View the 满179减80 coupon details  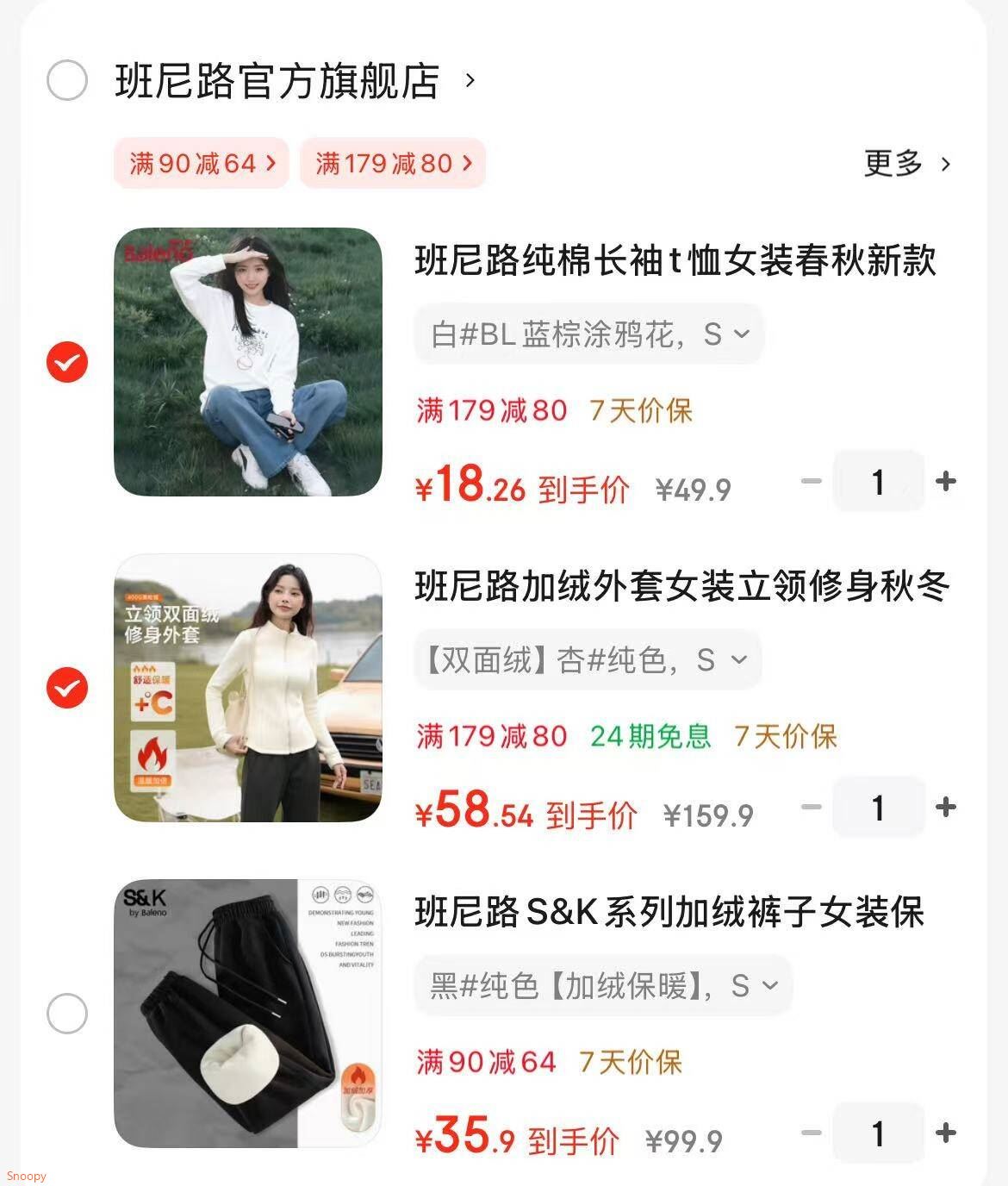pyautogui.click(x=392, y=163)
